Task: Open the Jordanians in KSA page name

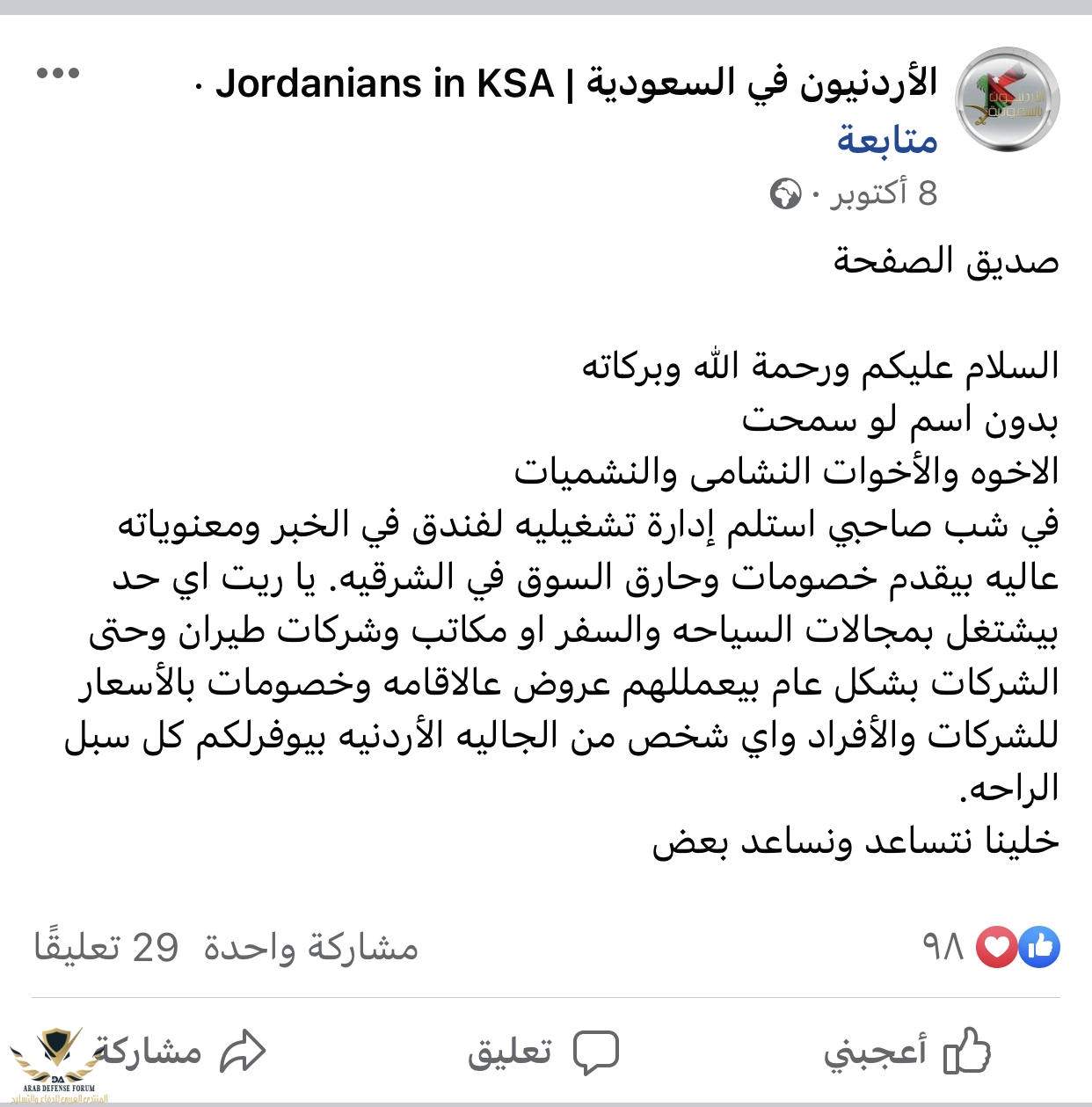Action: (x=576, y=84)
